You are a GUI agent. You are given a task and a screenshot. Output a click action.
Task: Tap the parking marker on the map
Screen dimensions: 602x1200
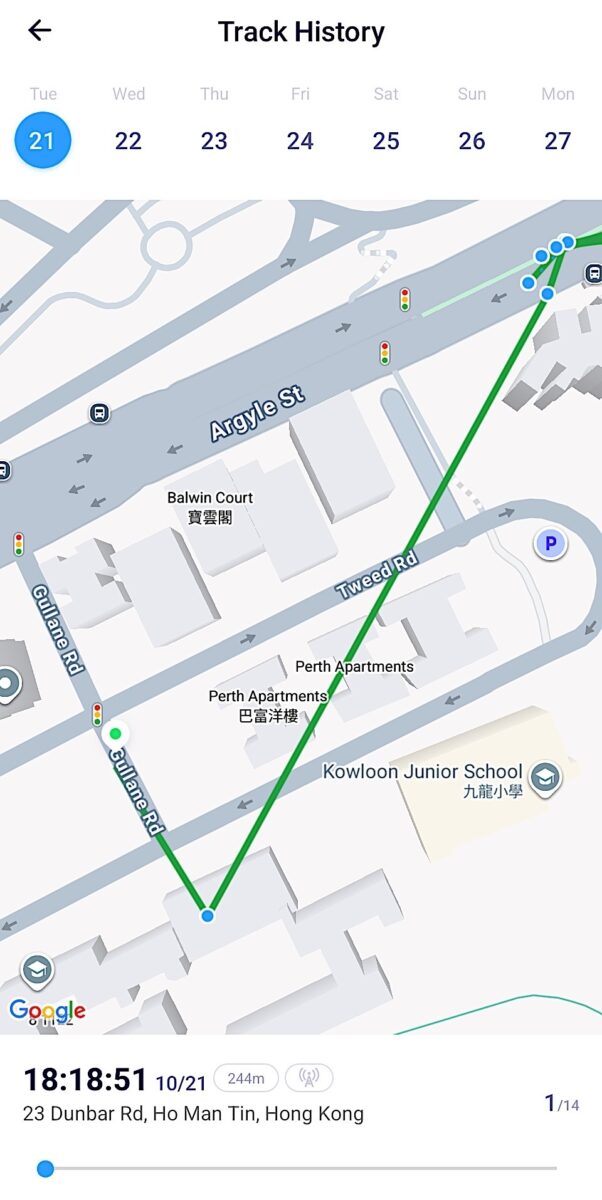tap(549, 544)
